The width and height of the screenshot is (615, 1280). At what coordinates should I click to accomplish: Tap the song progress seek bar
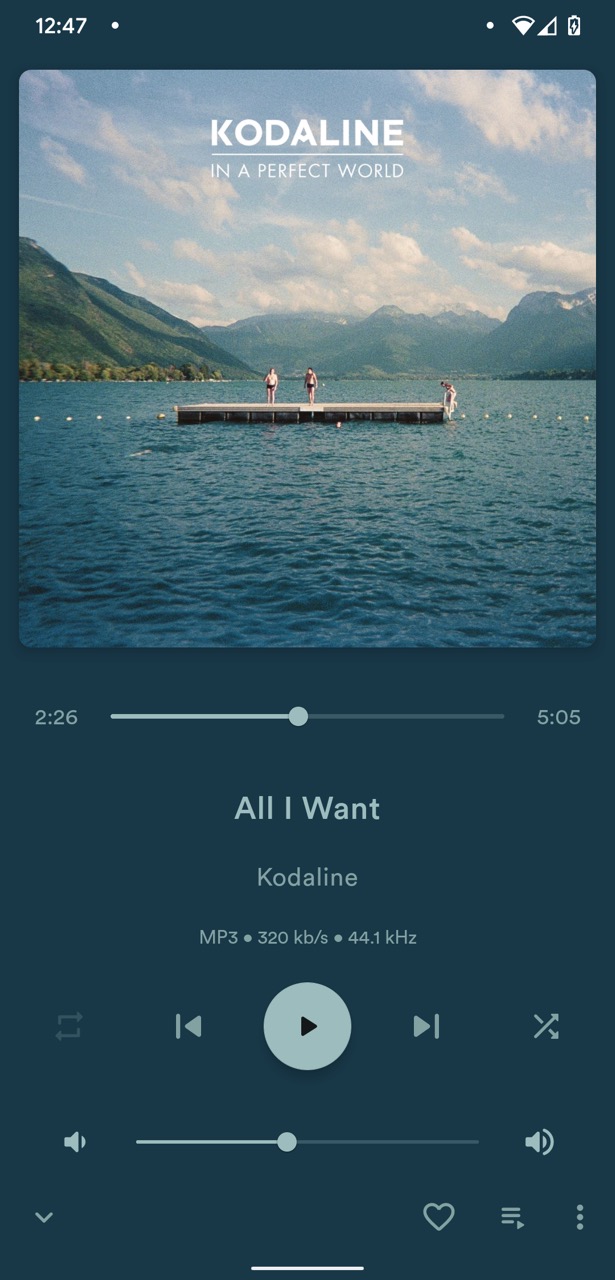[307, 716]
